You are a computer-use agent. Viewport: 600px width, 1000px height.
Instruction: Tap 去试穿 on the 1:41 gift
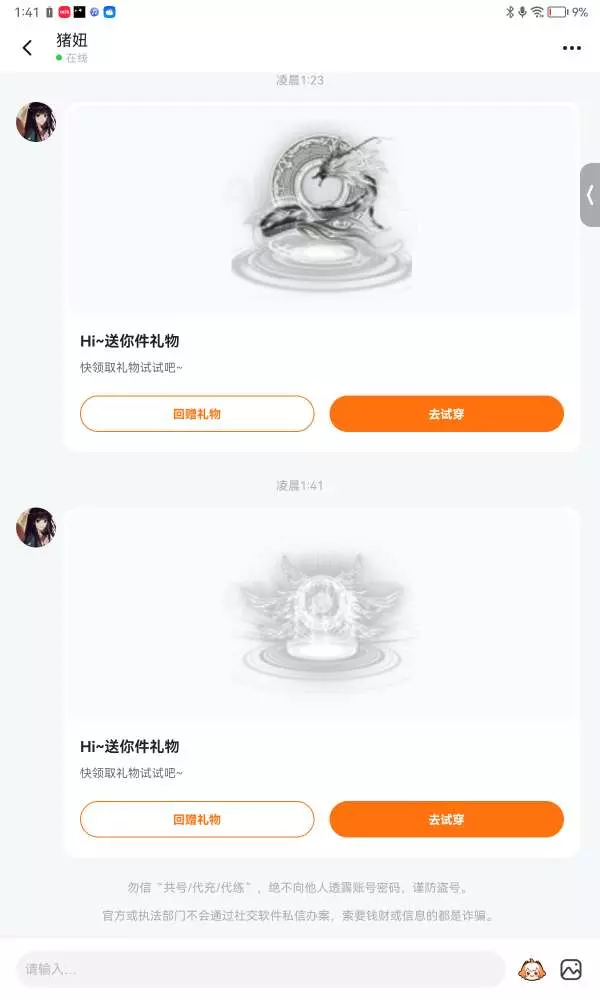pos(446,820)
